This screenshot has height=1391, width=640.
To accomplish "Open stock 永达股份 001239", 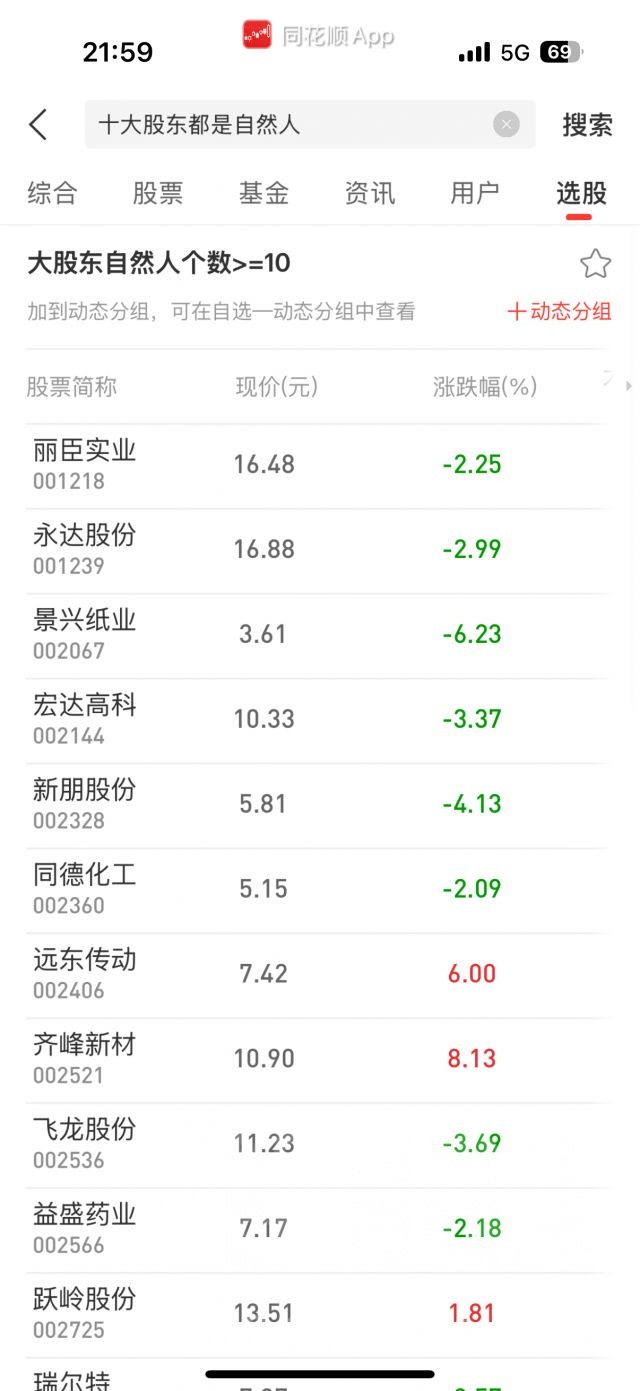I will [x=85, y=549].
